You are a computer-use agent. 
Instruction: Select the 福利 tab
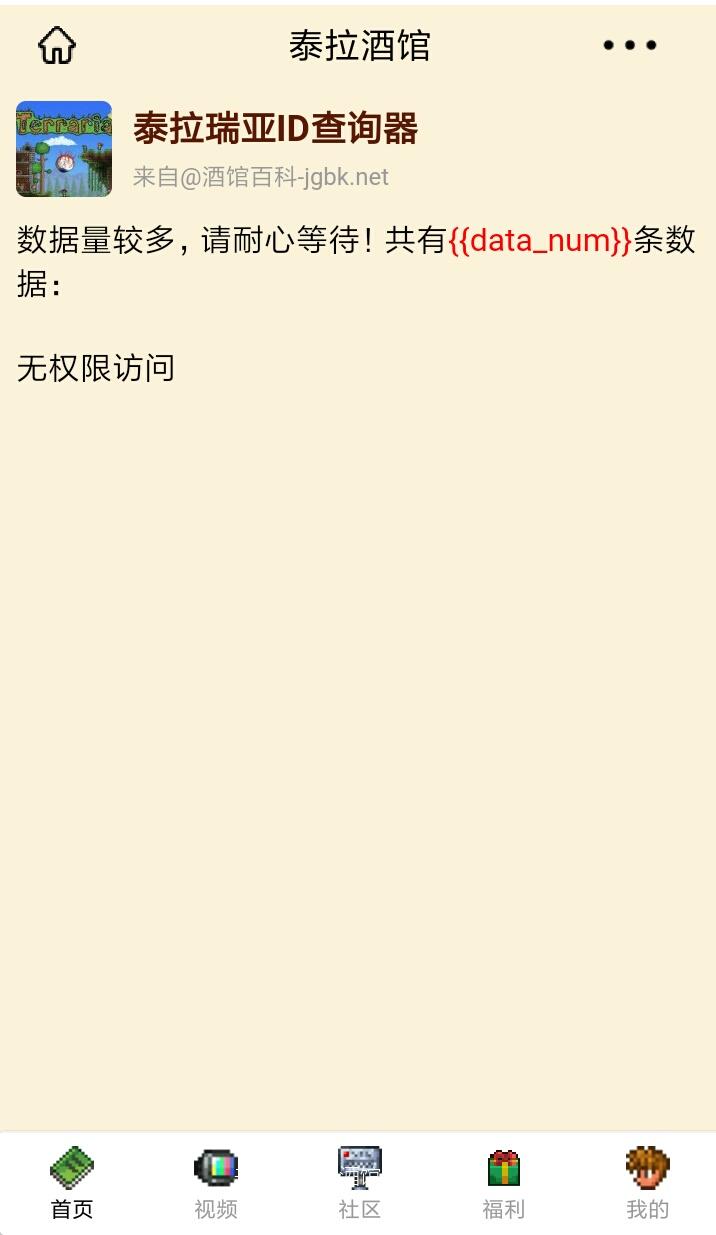(x=504, y=1185)
